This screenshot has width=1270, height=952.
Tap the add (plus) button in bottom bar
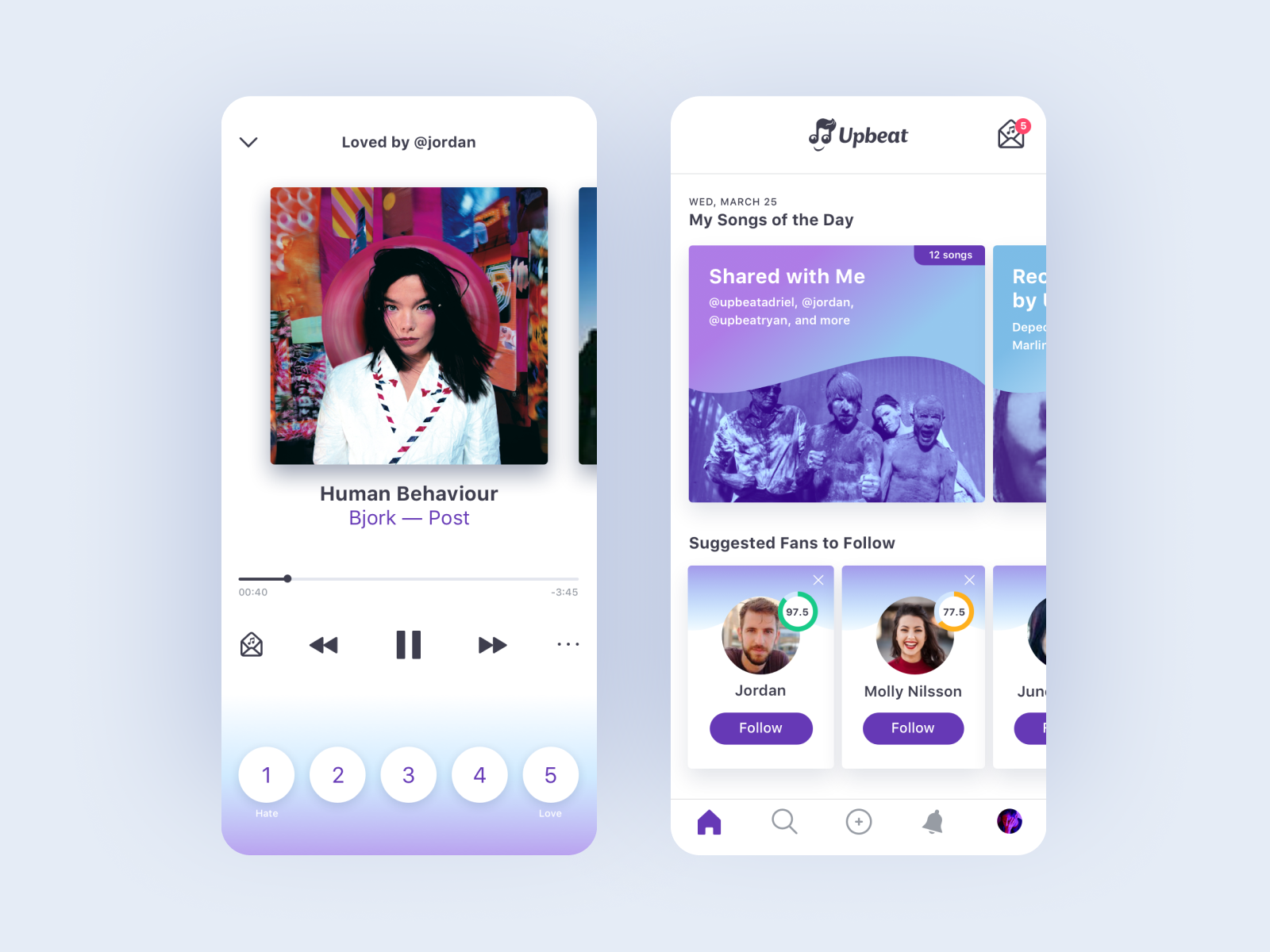click(859, 822)
